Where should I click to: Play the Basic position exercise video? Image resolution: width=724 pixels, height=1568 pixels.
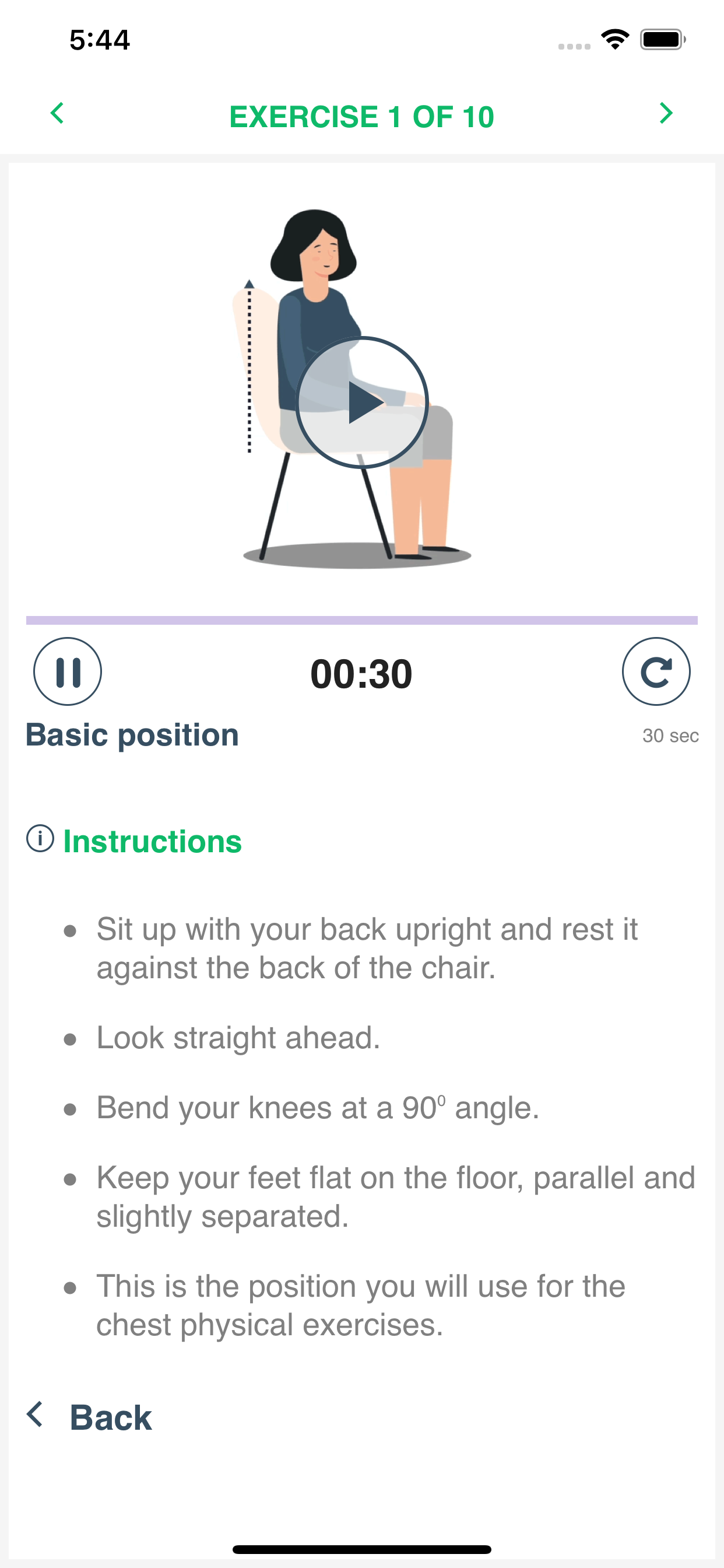(362, 402)
